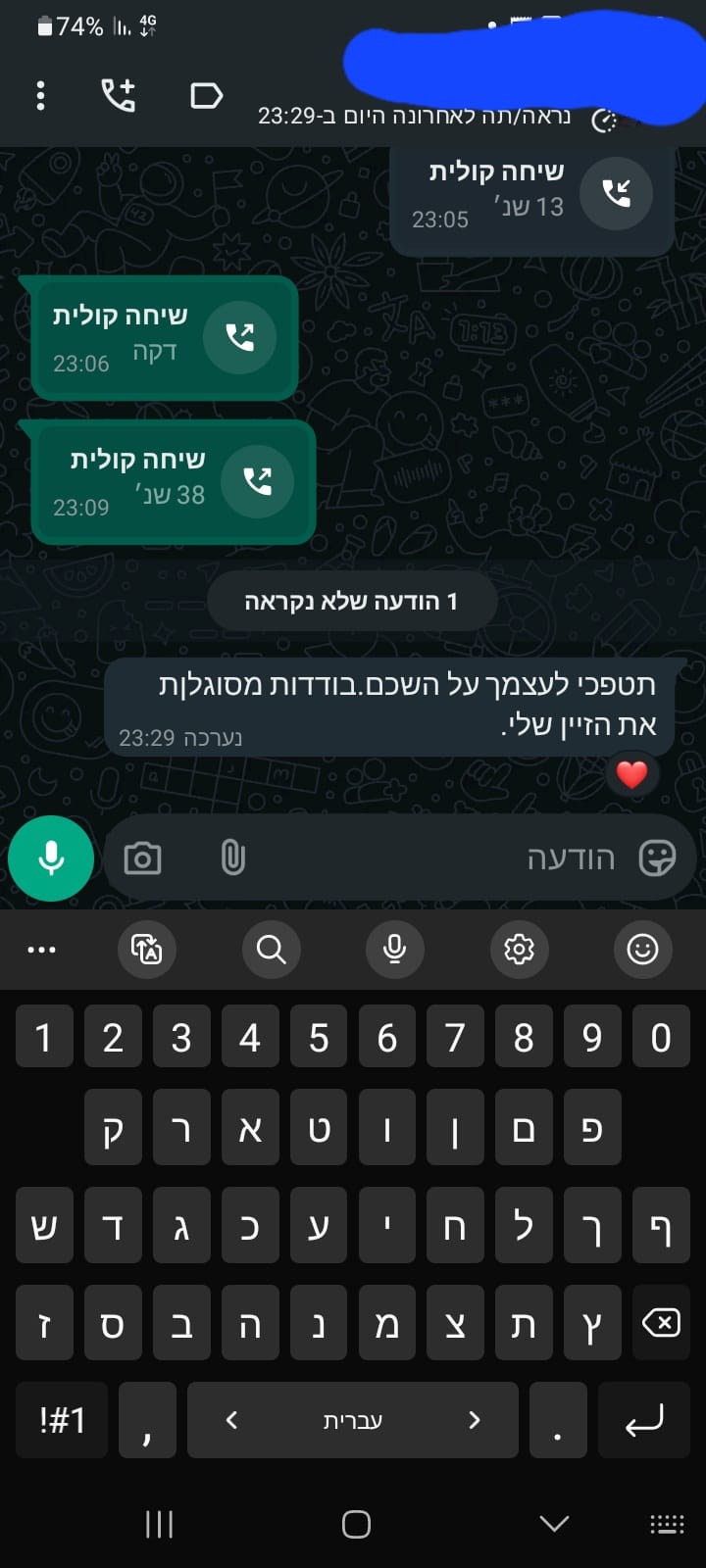Tap the label tag icon
The width and height of the screenshot is (706, 1568).
click(x=206, y=95)
